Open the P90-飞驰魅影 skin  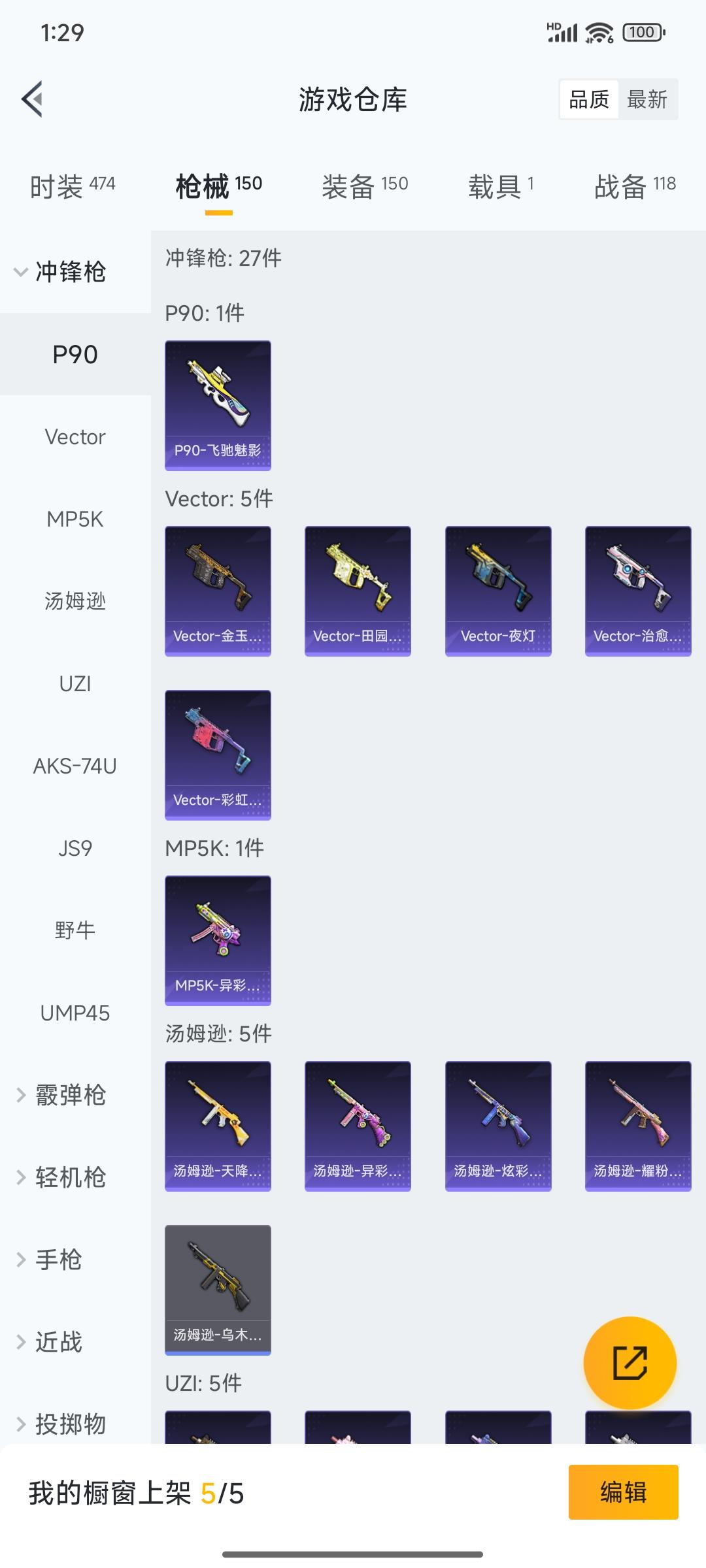(x=218, y=405)
